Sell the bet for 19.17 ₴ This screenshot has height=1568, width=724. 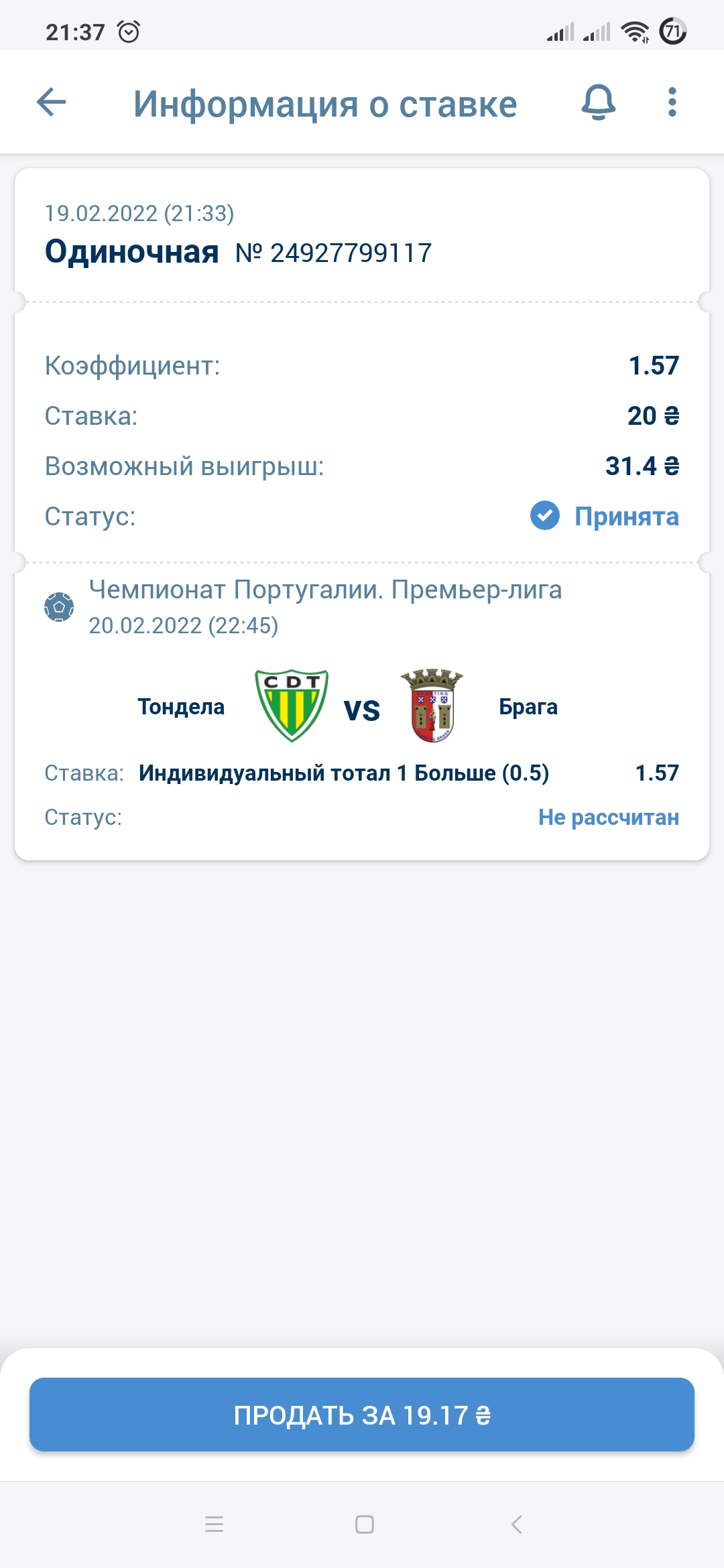[x=362, y=1415]
